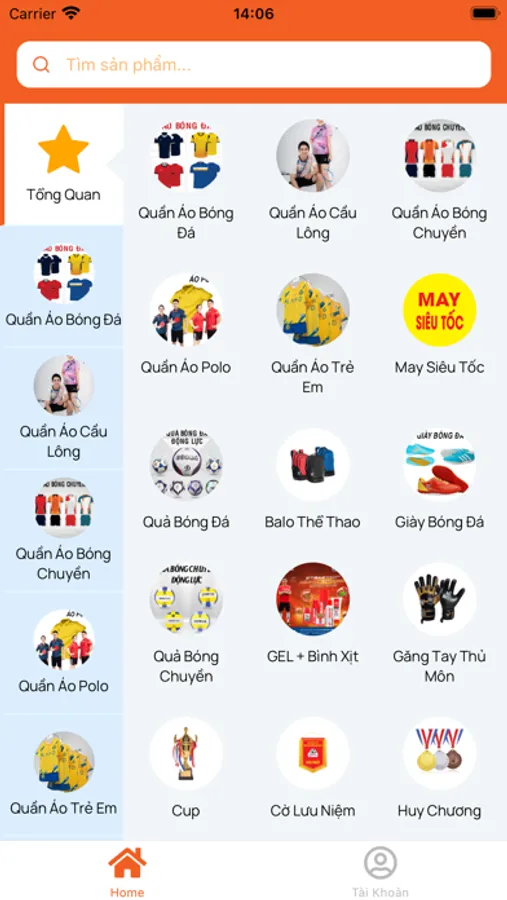View Balo Thể Thao products
Image resolution: width=507 pixels, height=900 pixels.
(312, 479)
